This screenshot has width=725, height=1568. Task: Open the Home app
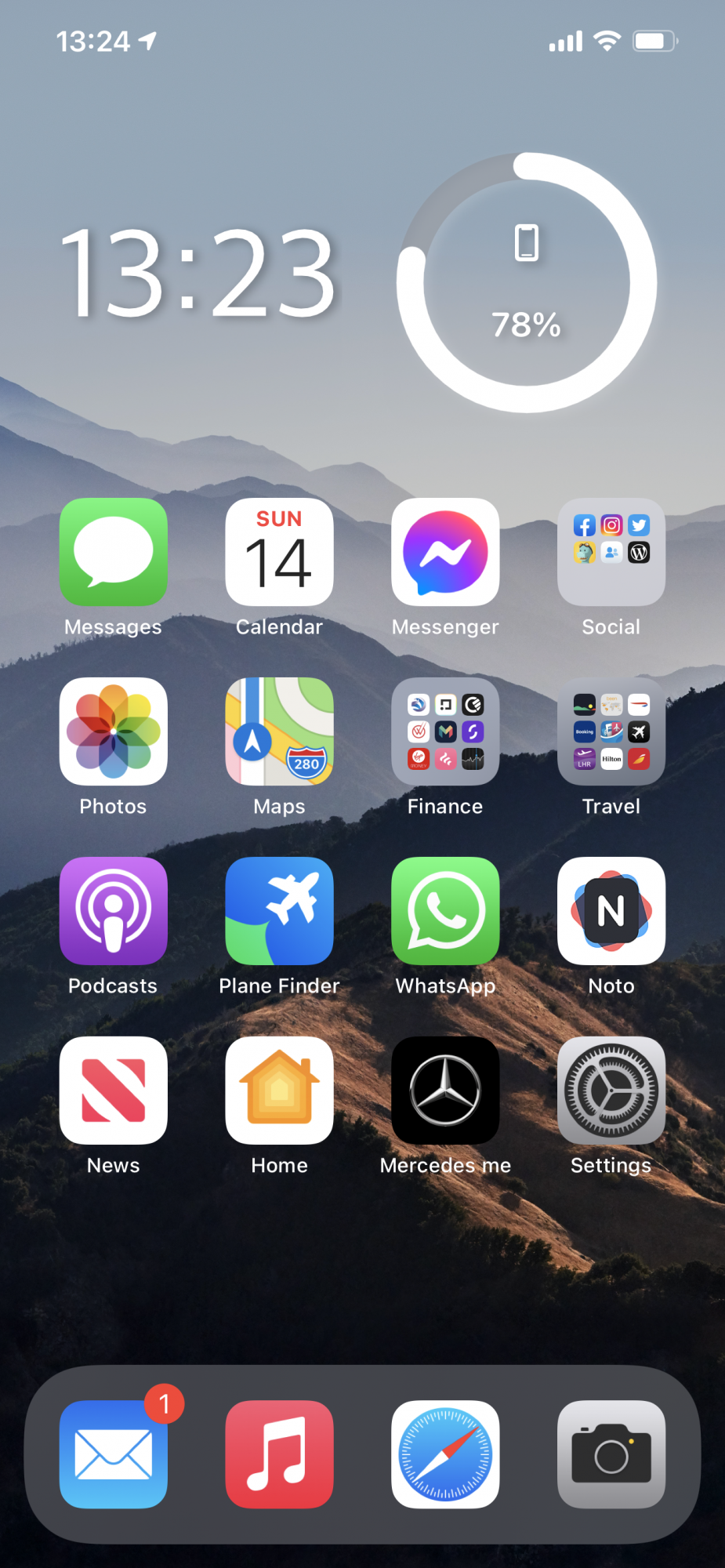click(x=279, y=1091)
